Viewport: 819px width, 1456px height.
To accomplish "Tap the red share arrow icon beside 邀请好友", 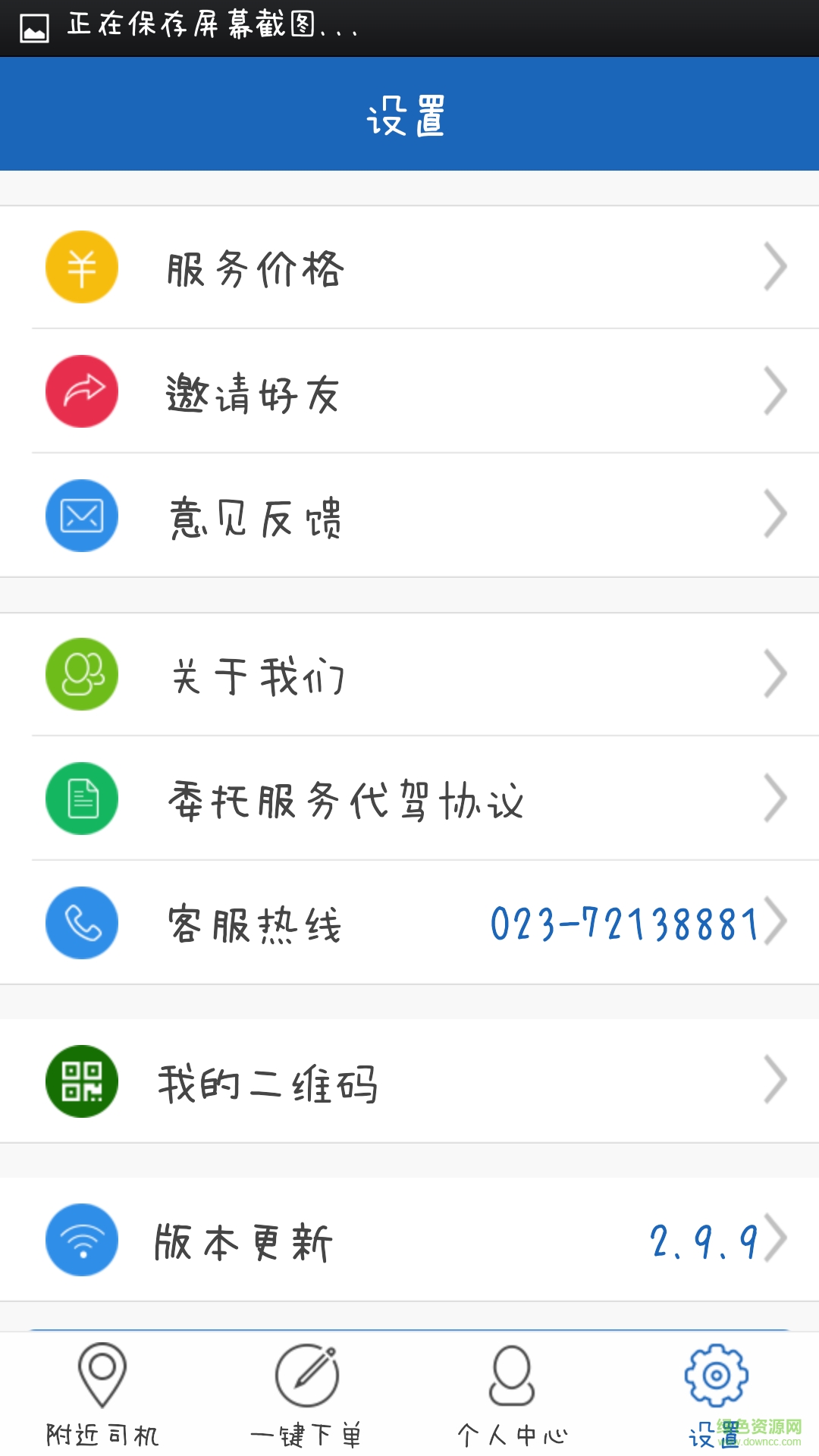I will click(x=82, y=391).
